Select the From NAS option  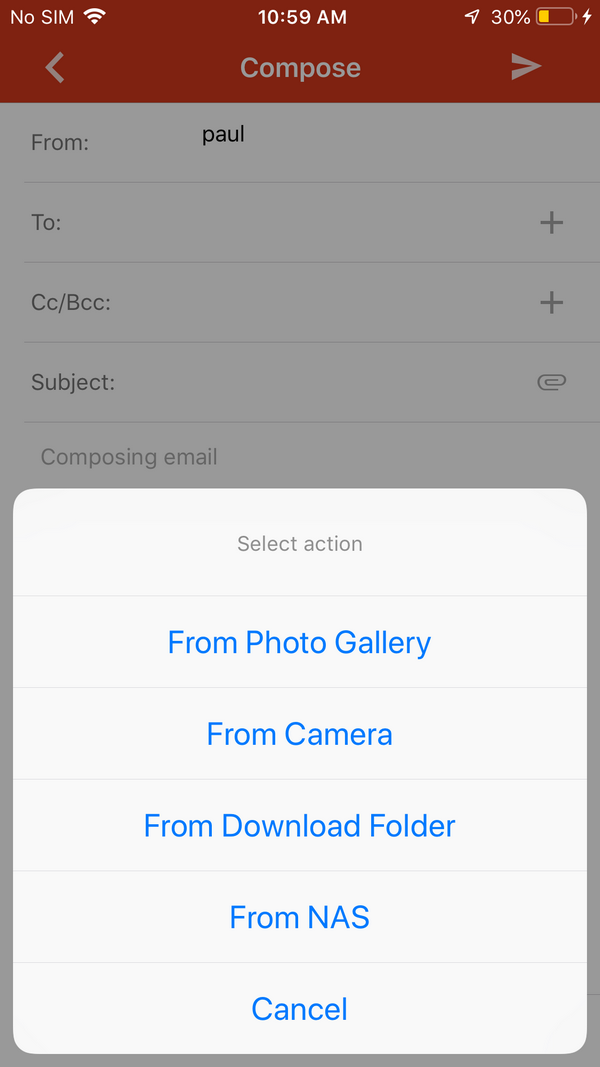pyautogui.click(x=299, y=917)
